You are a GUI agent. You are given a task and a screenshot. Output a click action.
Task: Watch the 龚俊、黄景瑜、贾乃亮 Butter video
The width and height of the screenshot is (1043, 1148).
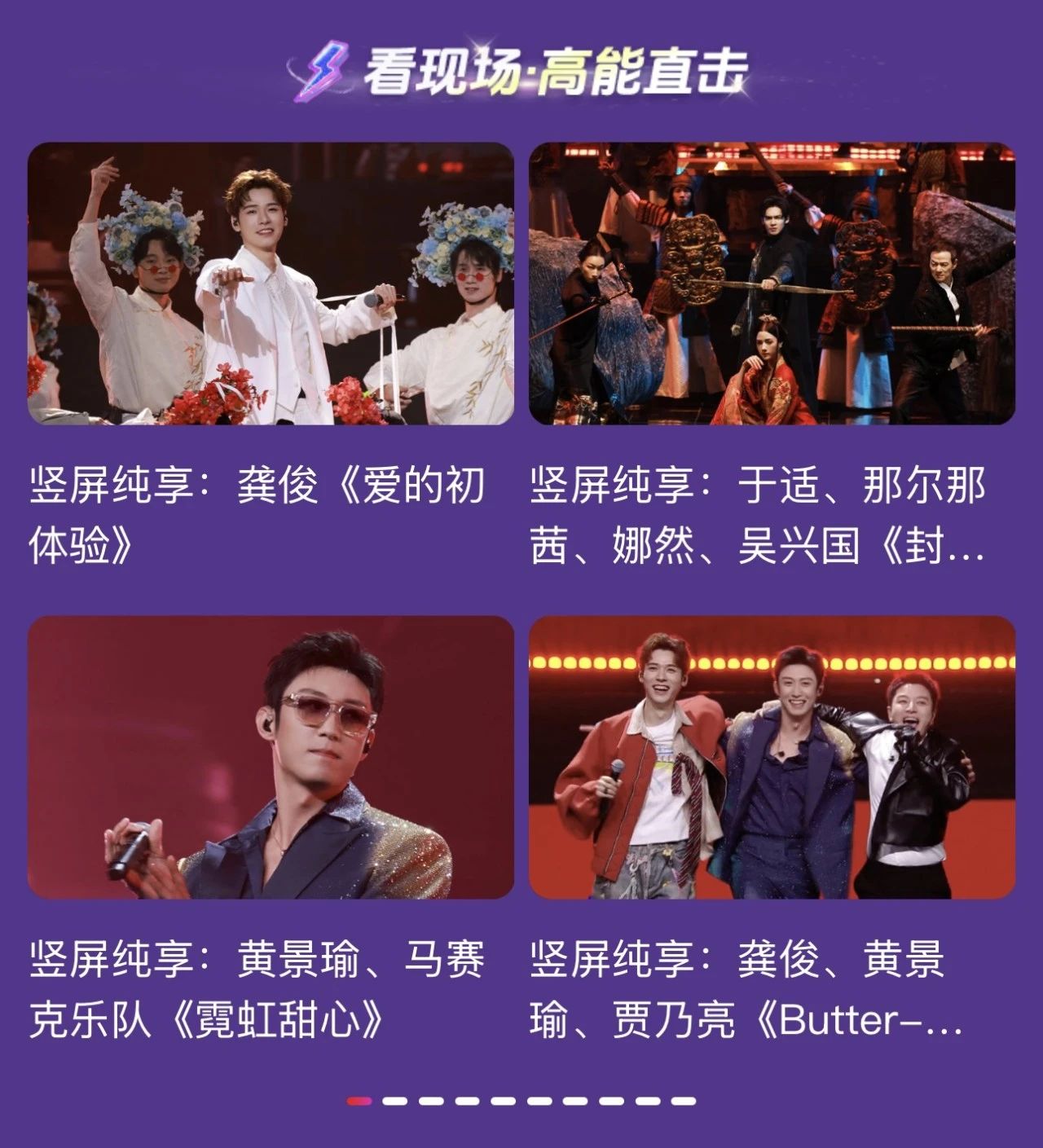[772, 757]
